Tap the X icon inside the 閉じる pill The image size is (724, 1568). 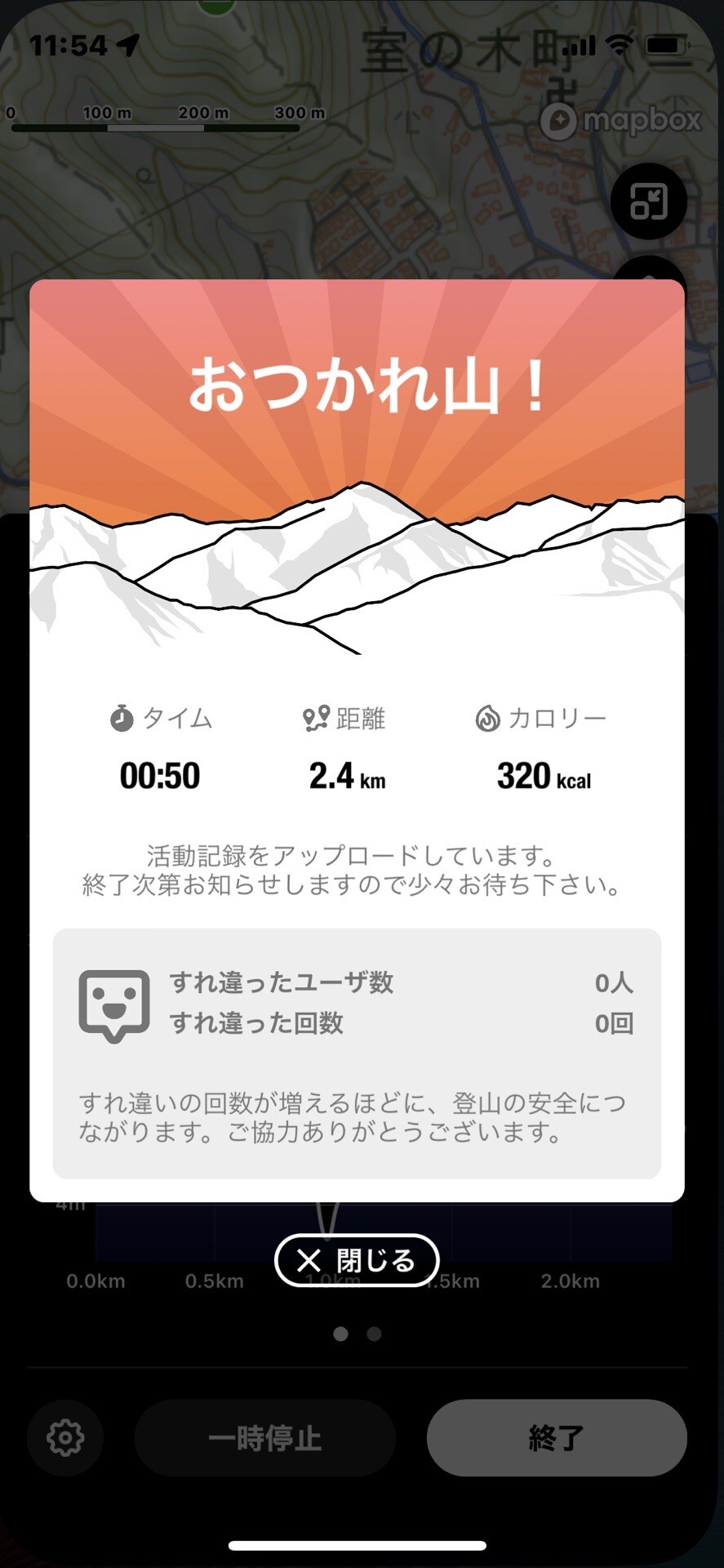309,1260
